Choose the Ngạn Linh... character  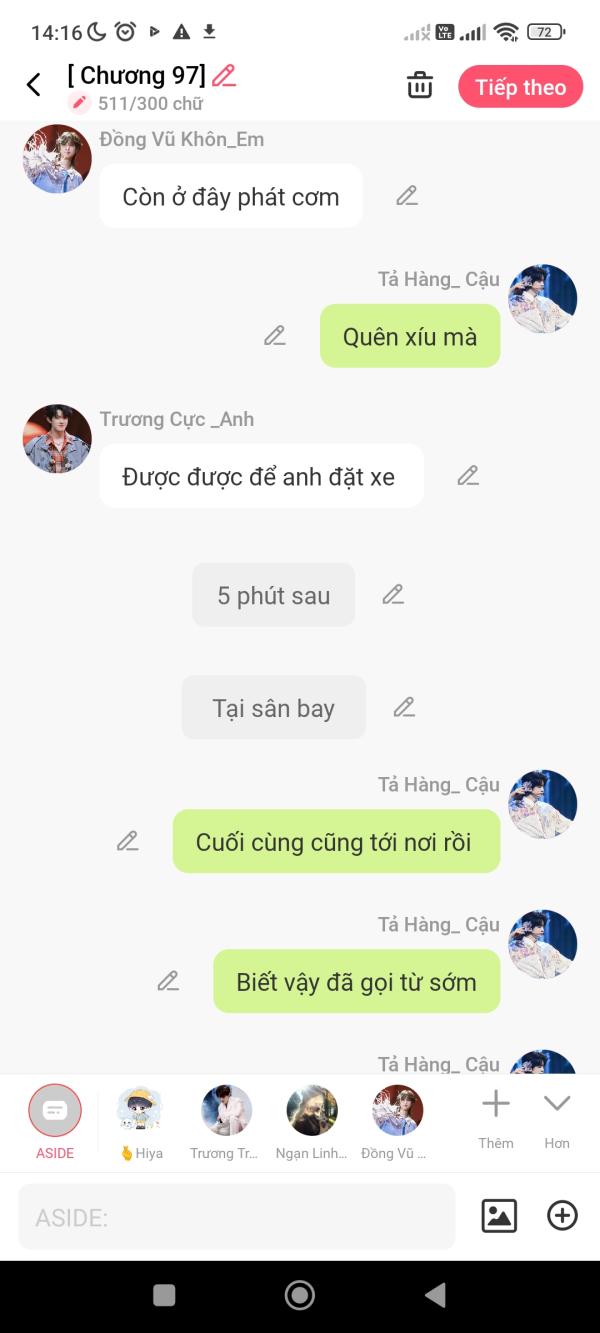coord(311,1122)
